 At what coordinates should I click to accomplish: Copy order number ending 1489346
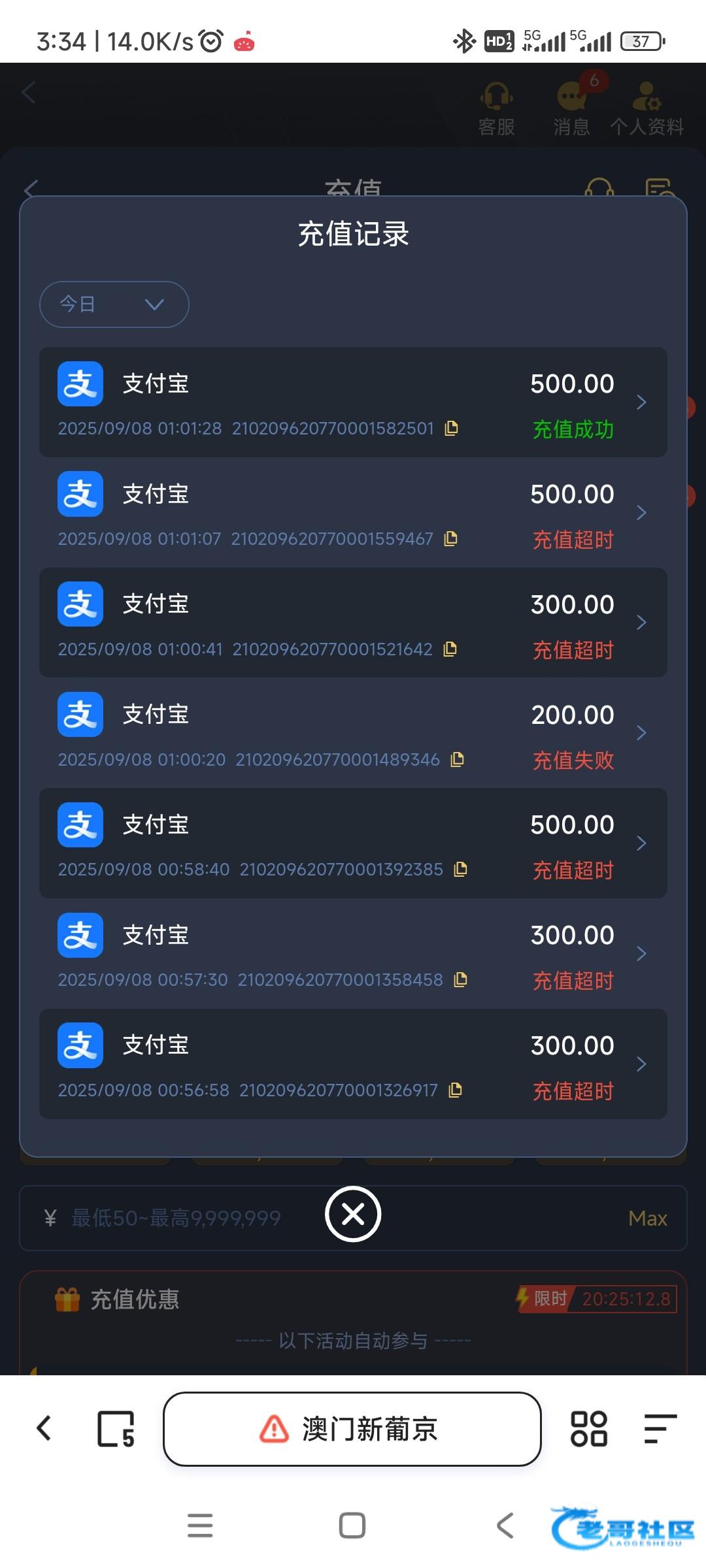(x=458, y=759)
